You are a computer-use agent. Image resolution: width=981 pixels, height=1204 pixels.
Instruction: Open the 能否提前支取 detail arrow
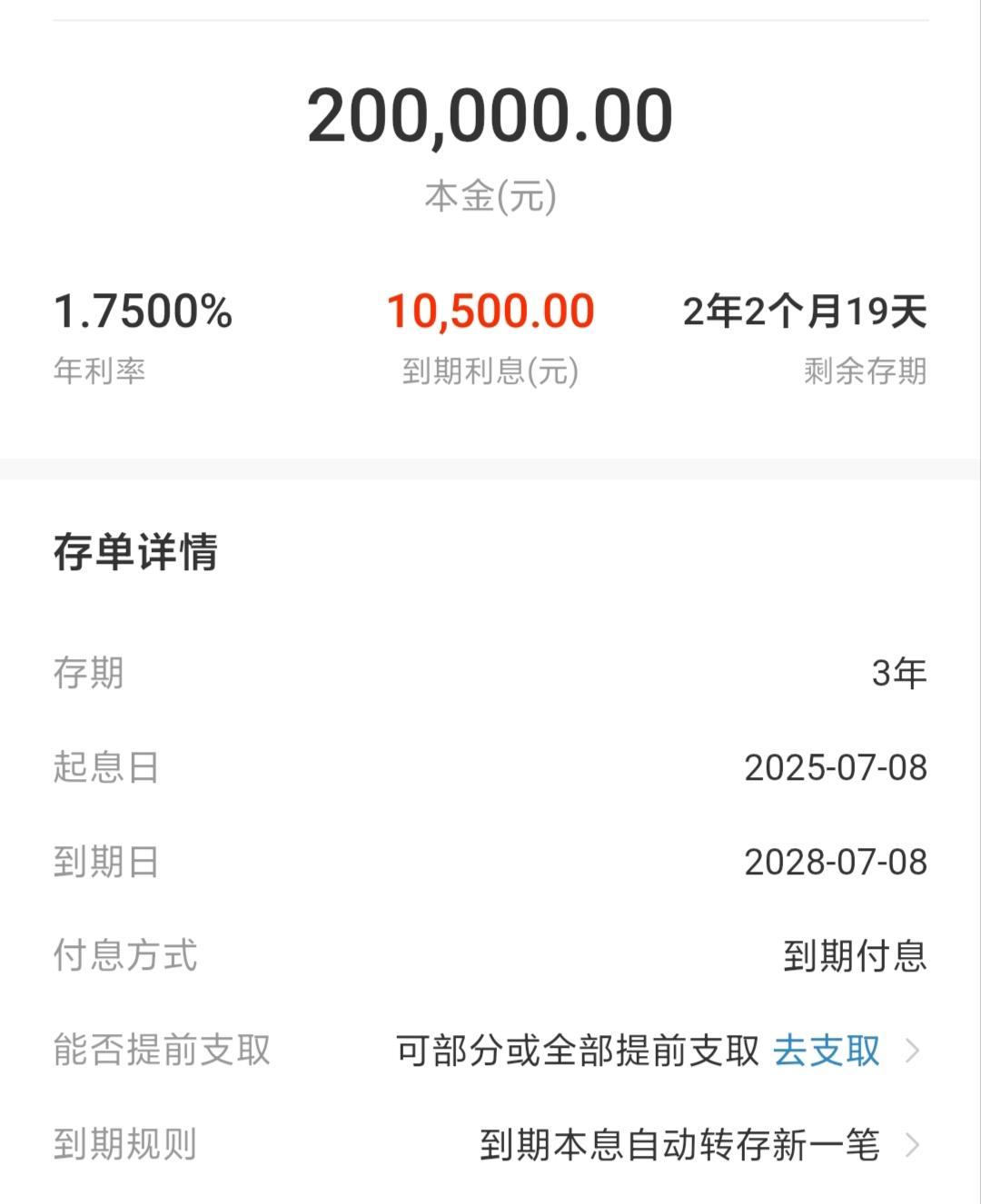tap(912, 1051)
